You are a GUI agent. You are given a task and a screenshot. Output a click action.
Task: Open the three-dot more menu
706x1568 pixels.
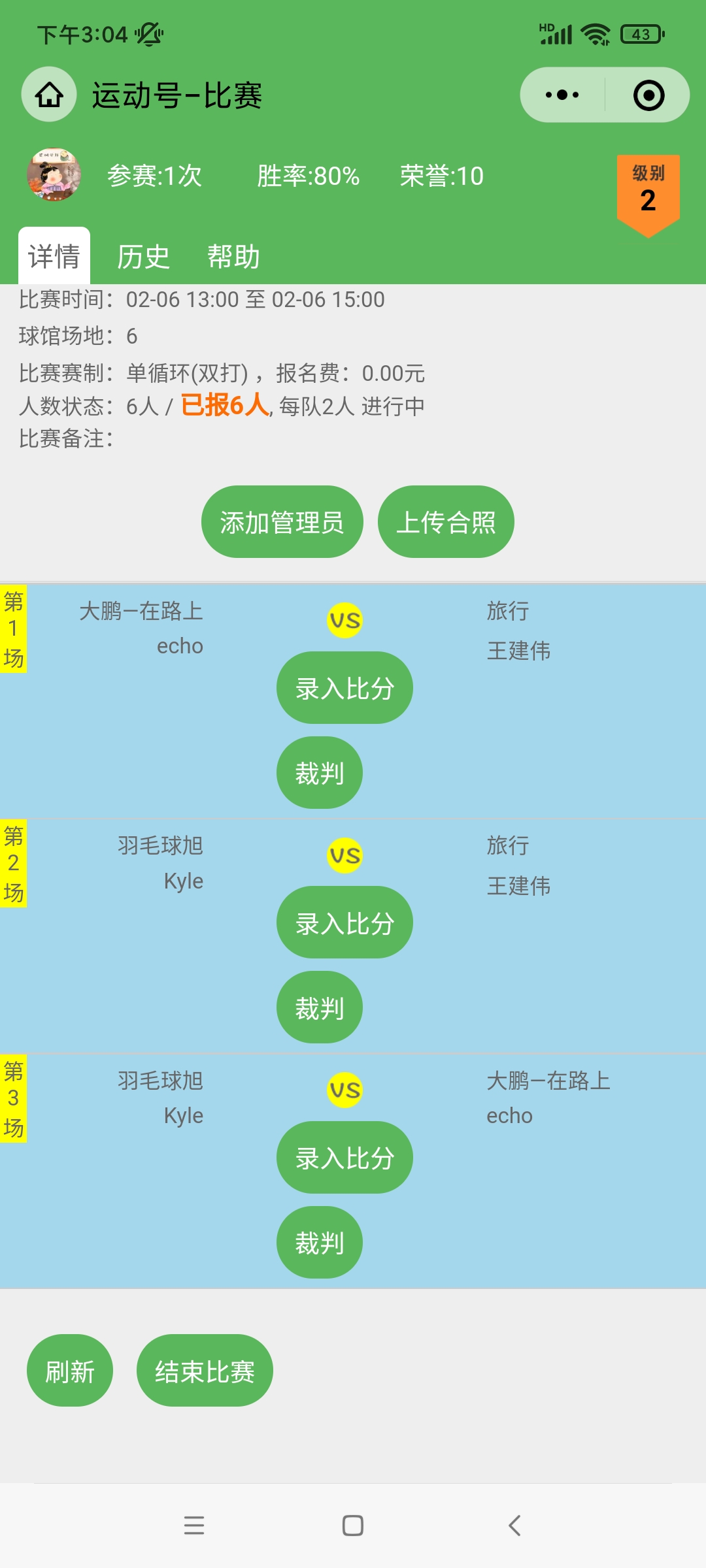click(x=562, y=95)
